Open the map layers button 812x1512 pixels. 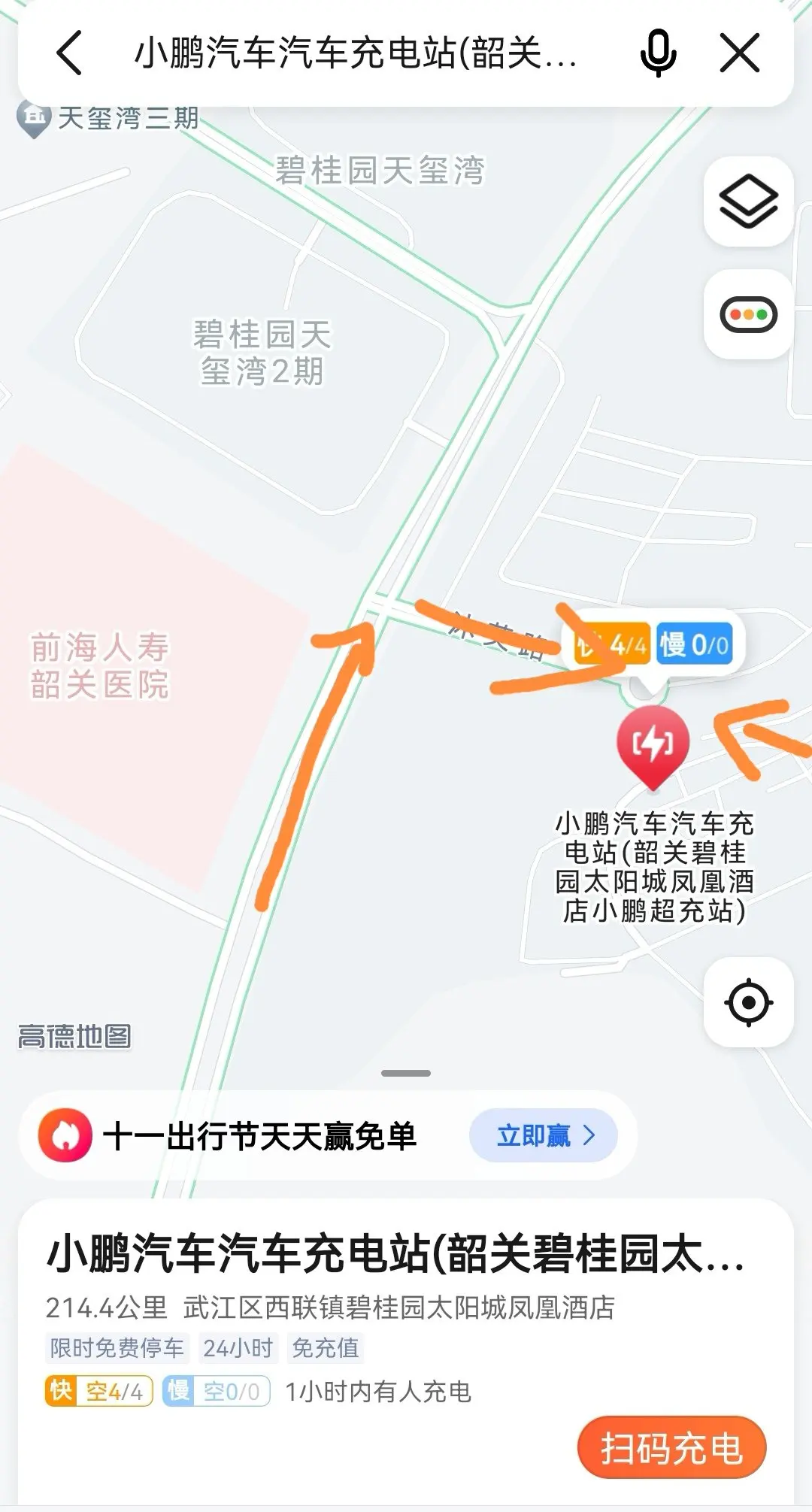click(748, 201)
